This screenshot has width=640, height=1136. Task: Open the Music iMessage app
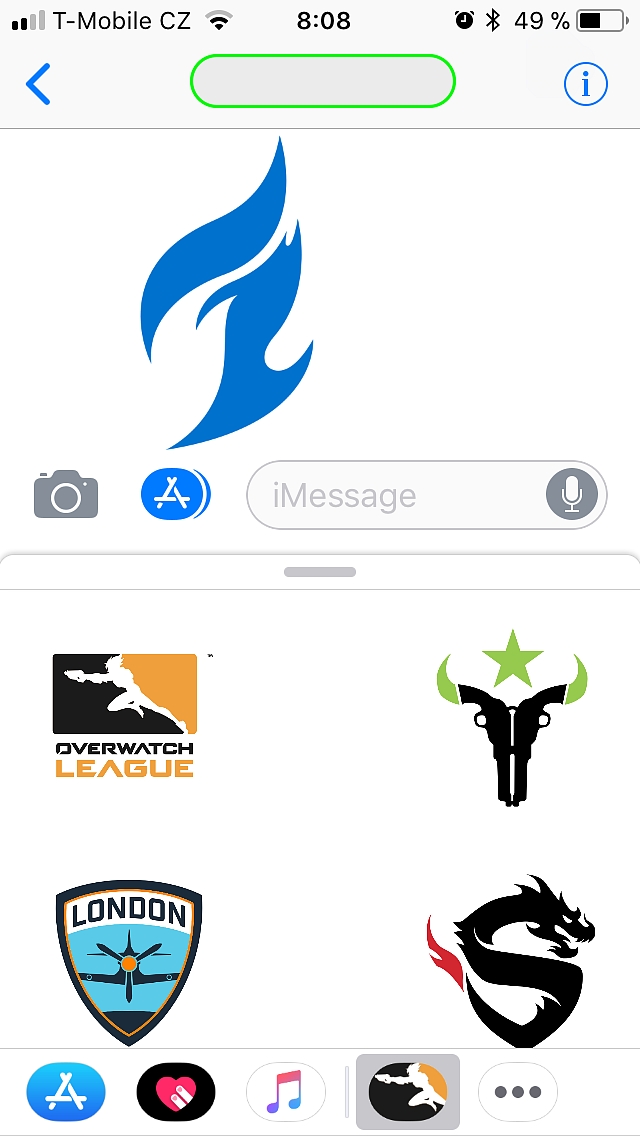285,1091
